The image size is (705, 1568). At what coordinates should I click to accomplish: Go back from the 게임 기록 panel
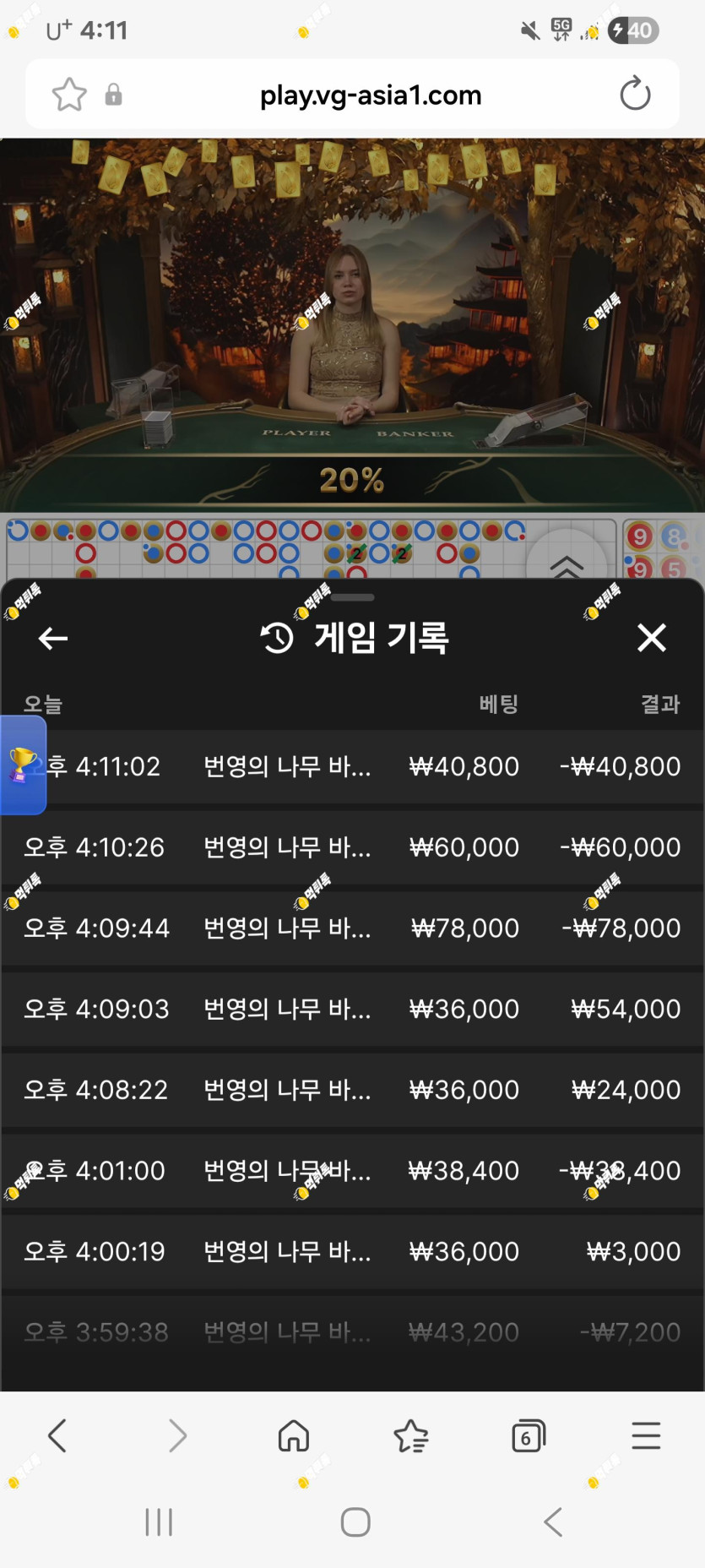[x=53, y=639]
